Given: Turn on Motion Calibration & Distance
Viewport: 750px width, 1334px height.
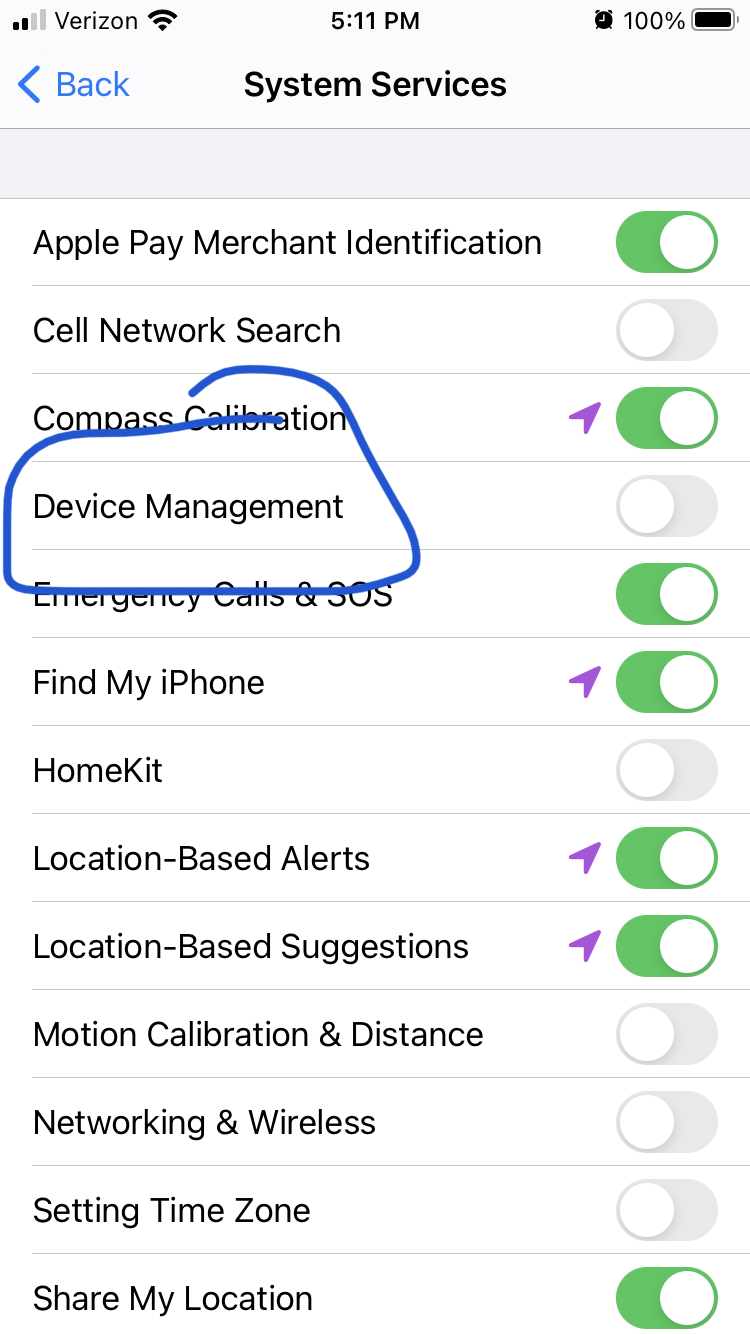Looking at the screenshot, I should pyautogui.click(x=666, y=1034).
